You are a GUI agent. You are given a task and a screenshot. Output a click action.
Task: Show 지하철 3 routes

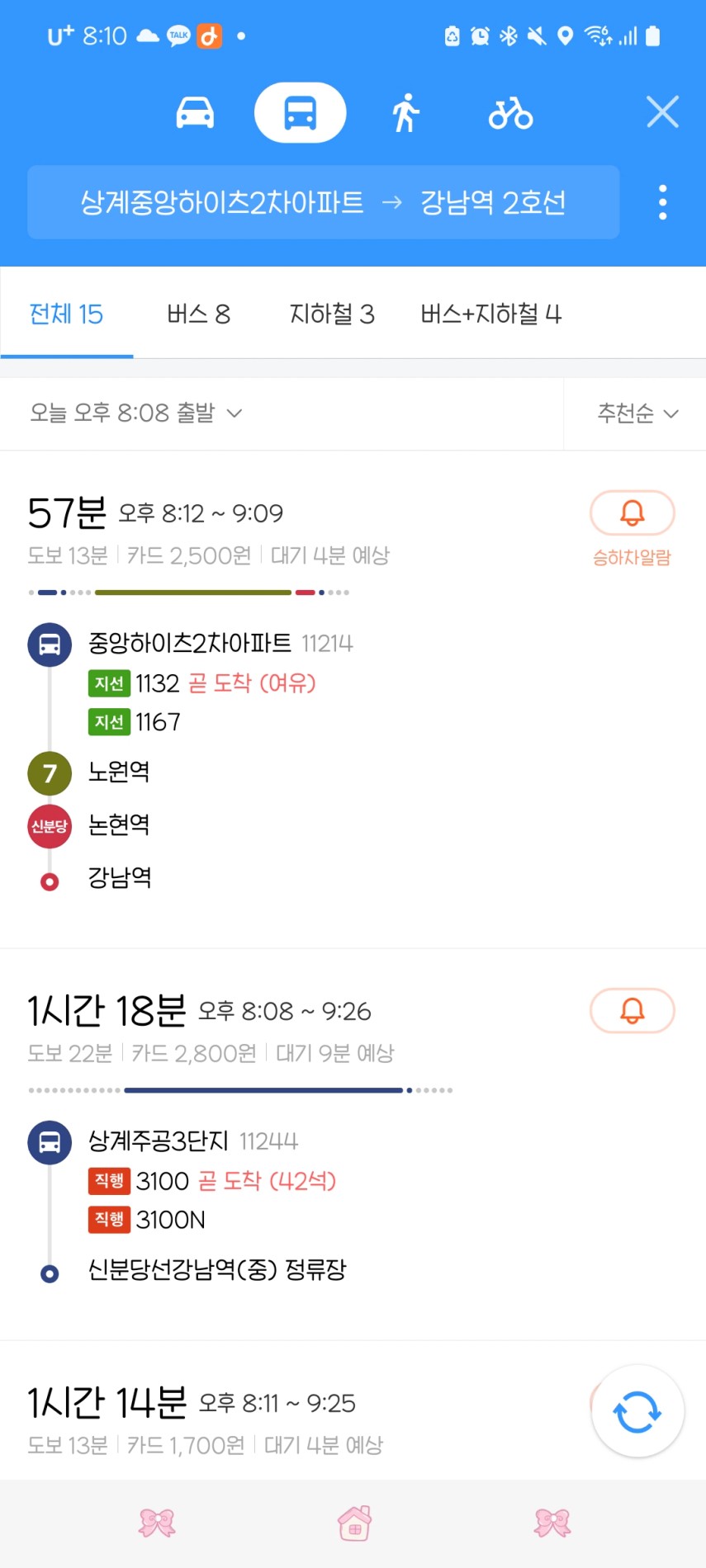[332, 314]
